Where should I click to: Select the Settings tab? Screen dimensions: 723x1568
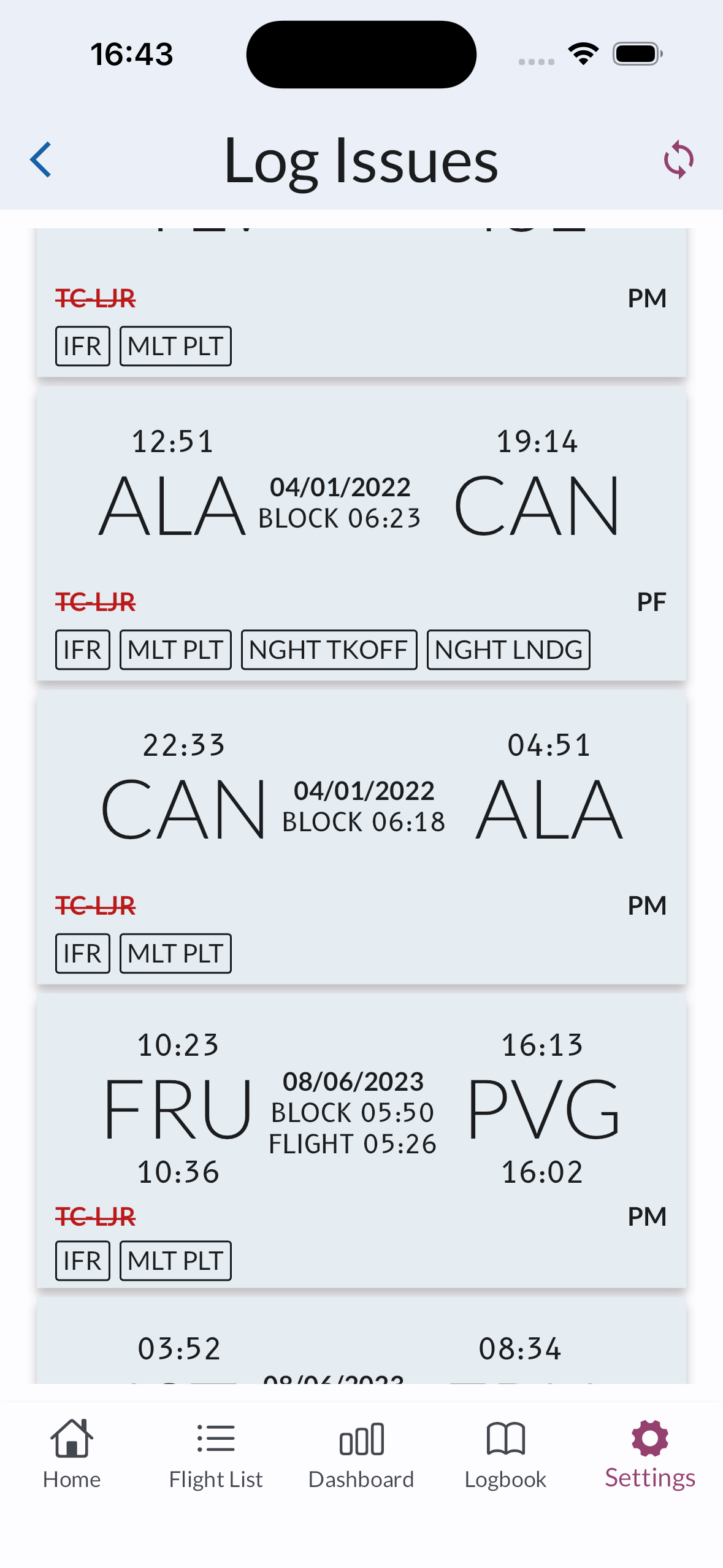650,1454
